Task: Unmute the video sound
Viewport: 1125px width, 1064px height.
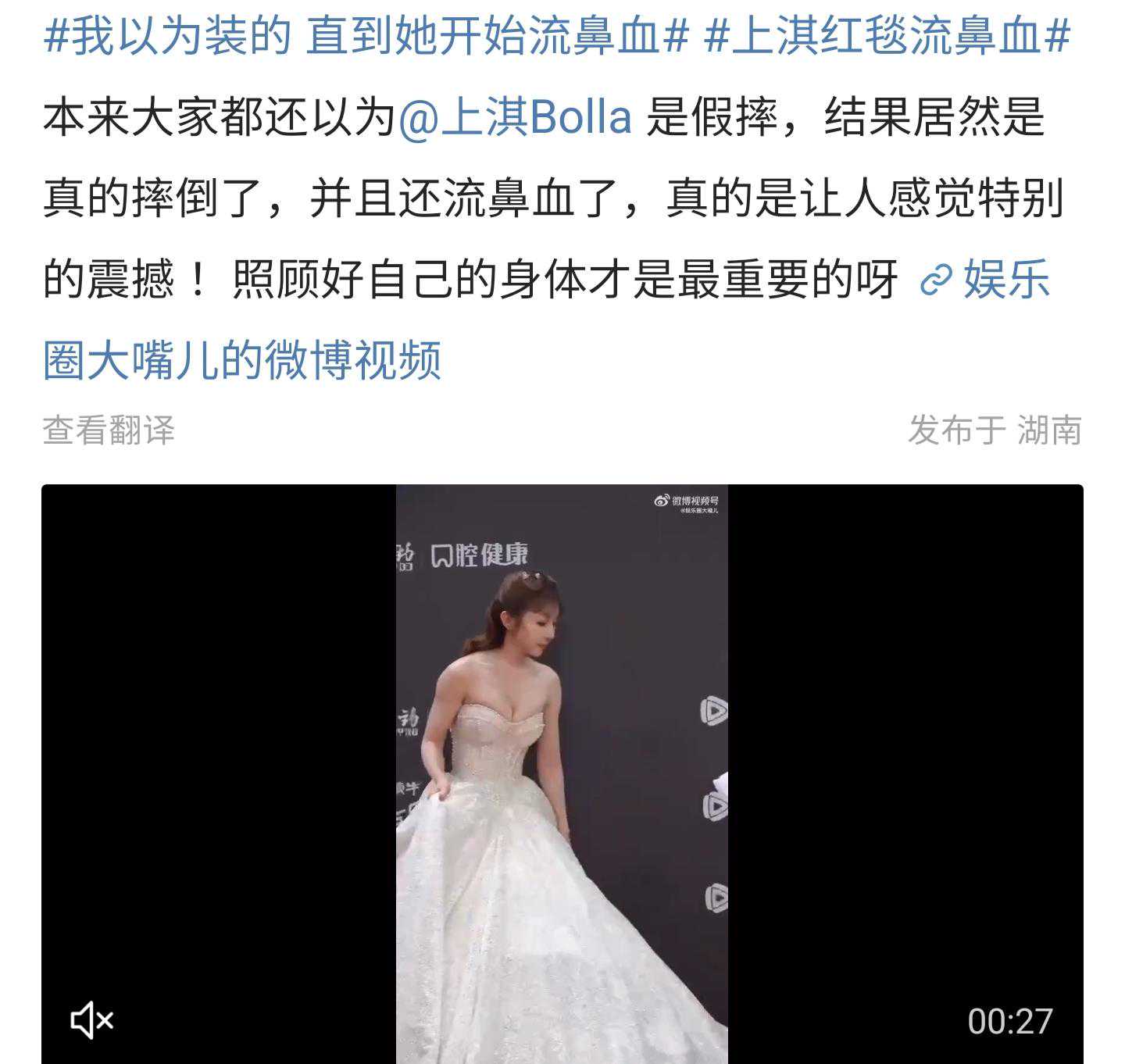Action: 92,1019
